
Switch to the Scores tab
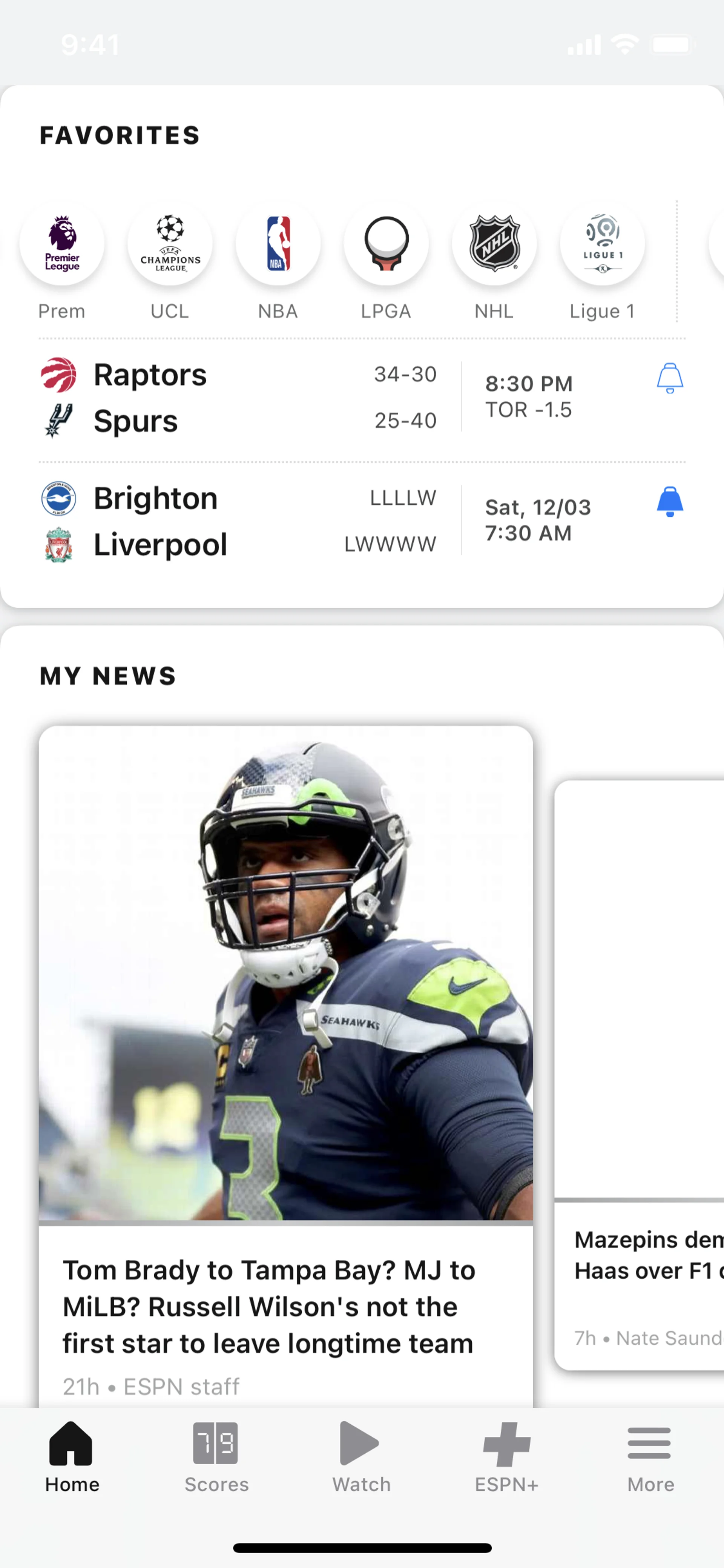216,1457
